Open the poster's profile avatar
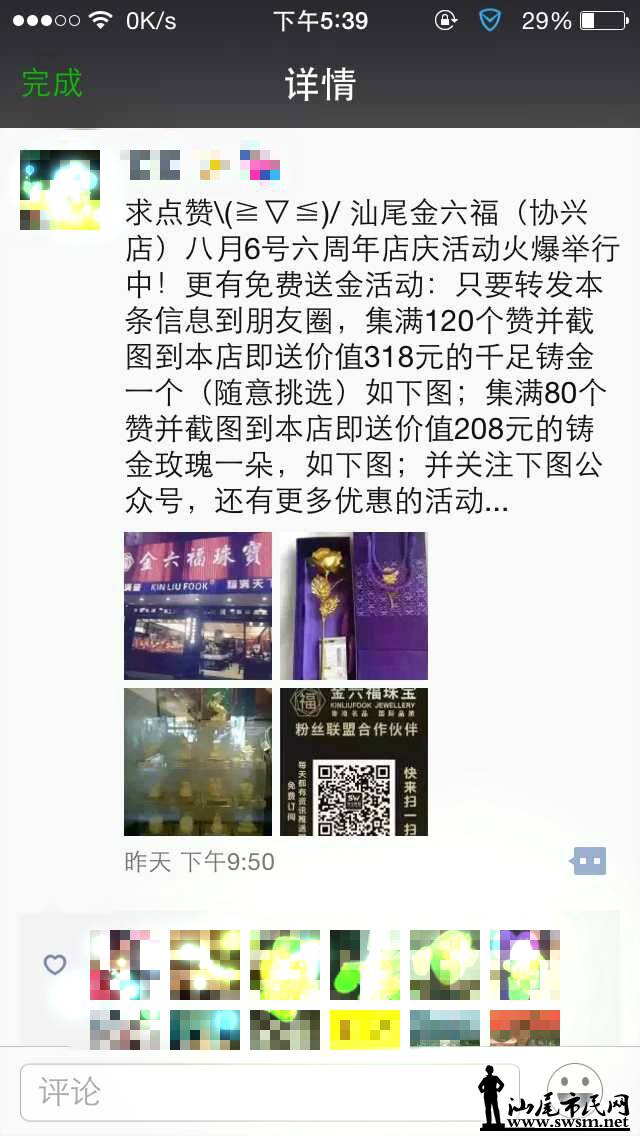 tap(60, 190)
